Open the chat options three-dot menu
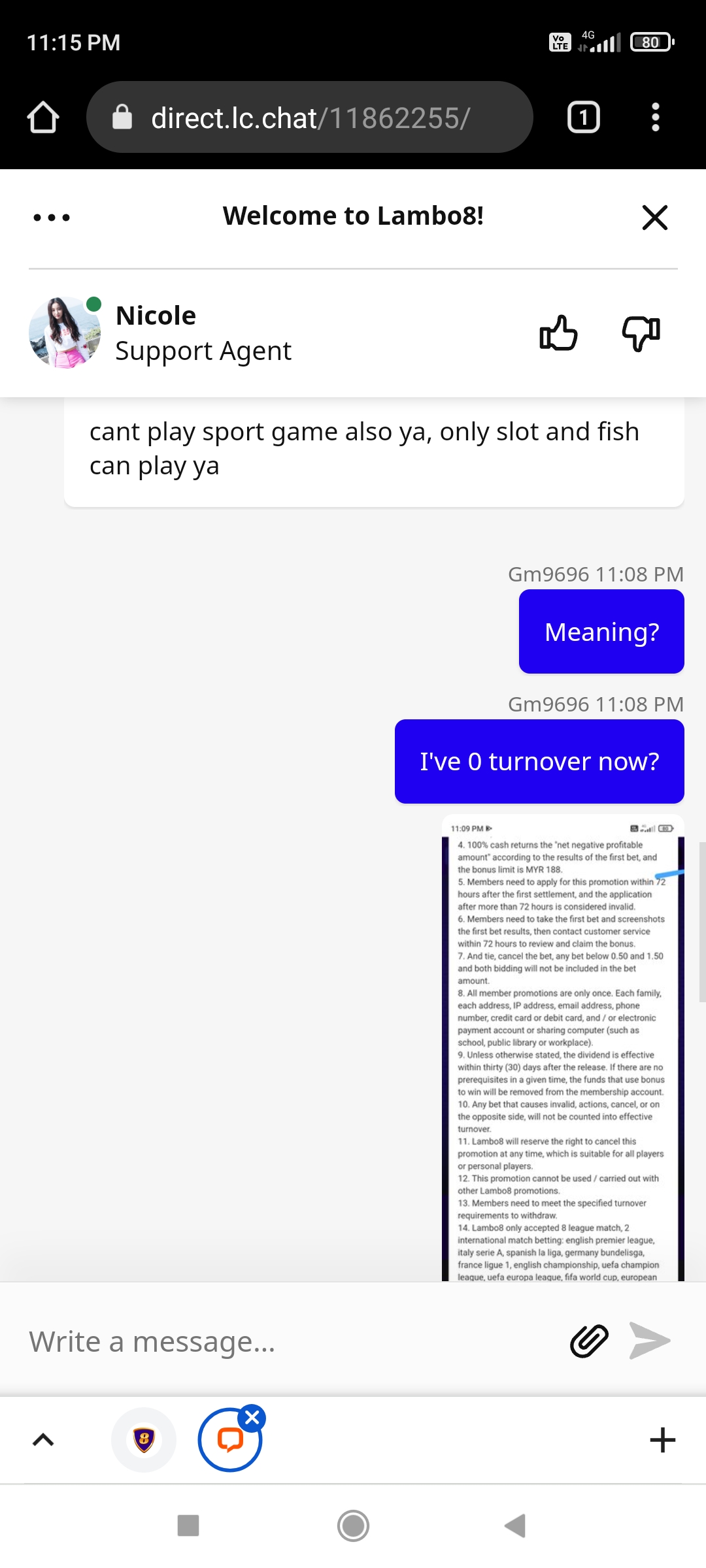The height and width of the screenshot is (1568, 706). click(52, 218)
